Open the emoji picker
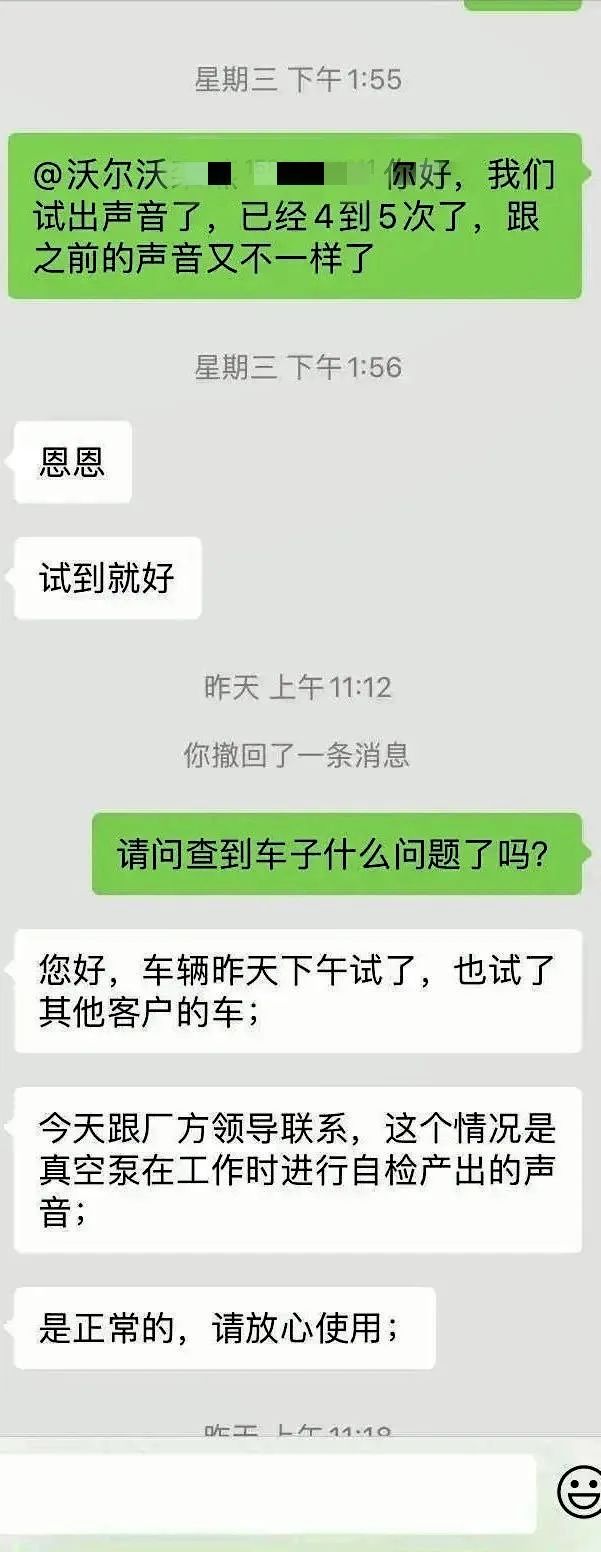The height and width of the screenshot is (1552, 601). point(579,1493)
